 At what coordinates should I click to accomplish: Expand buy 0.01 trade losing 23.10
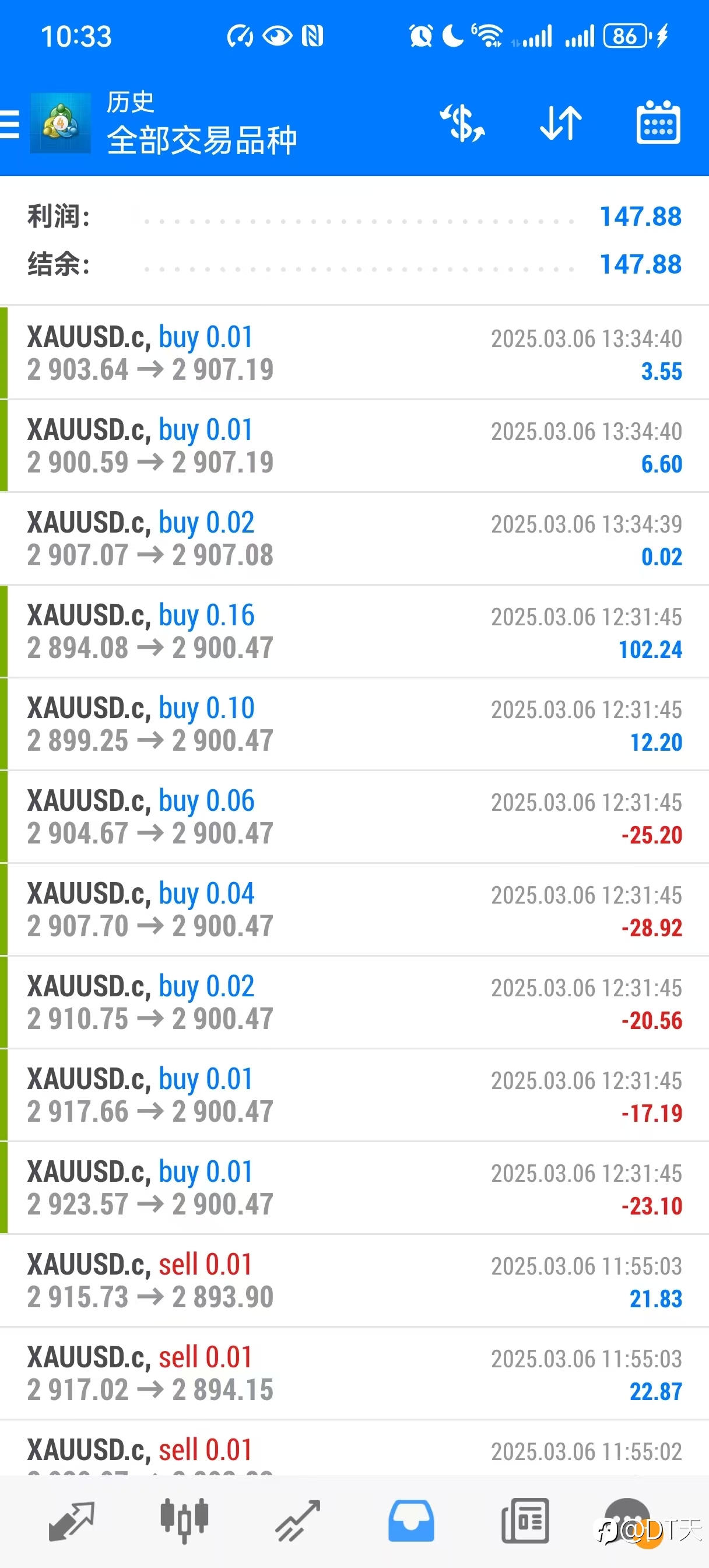click(354, 1188)
